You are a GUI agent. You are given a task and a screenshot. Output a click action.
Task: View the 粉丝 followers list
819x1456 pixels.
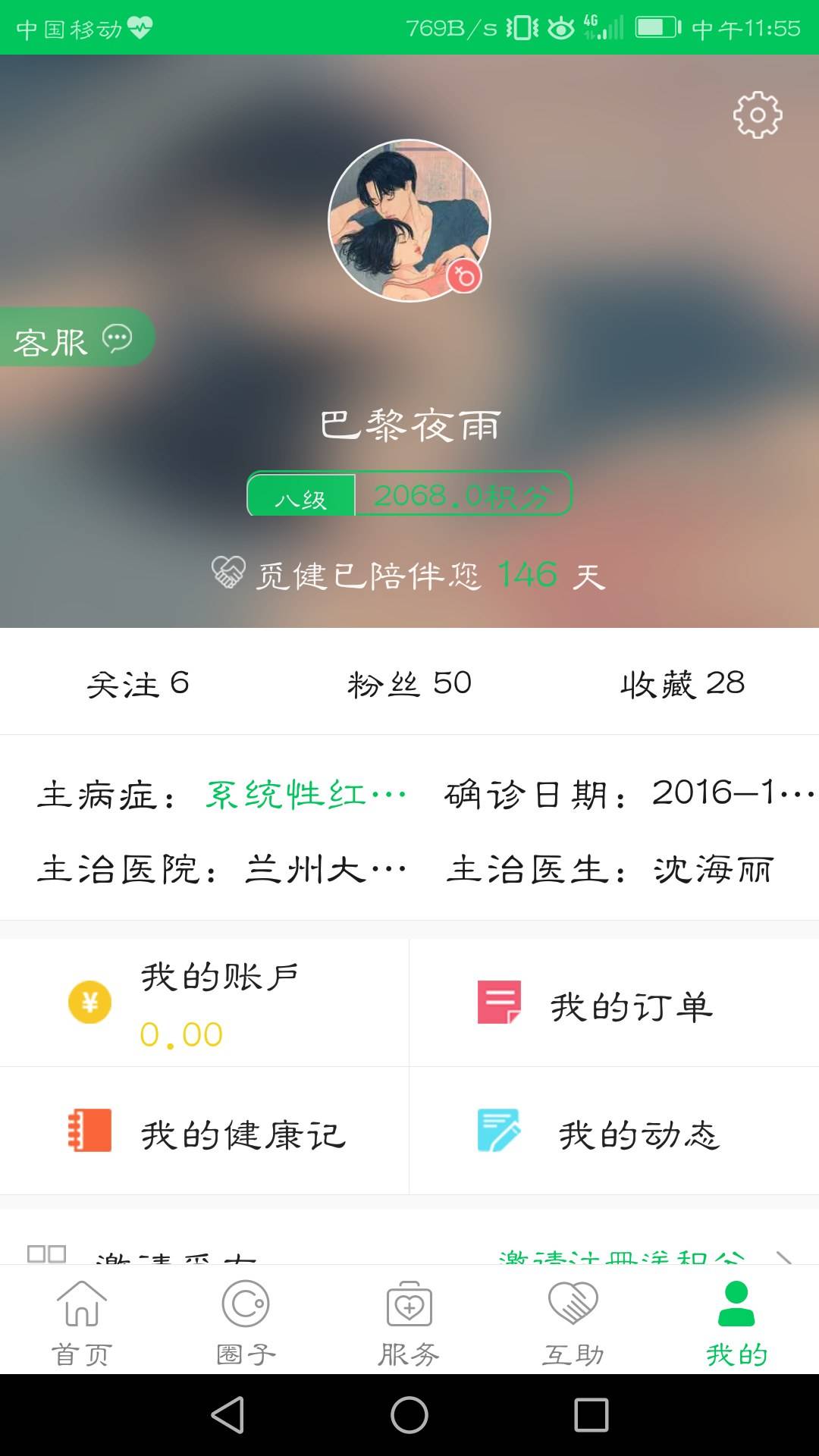coord(409,683)
